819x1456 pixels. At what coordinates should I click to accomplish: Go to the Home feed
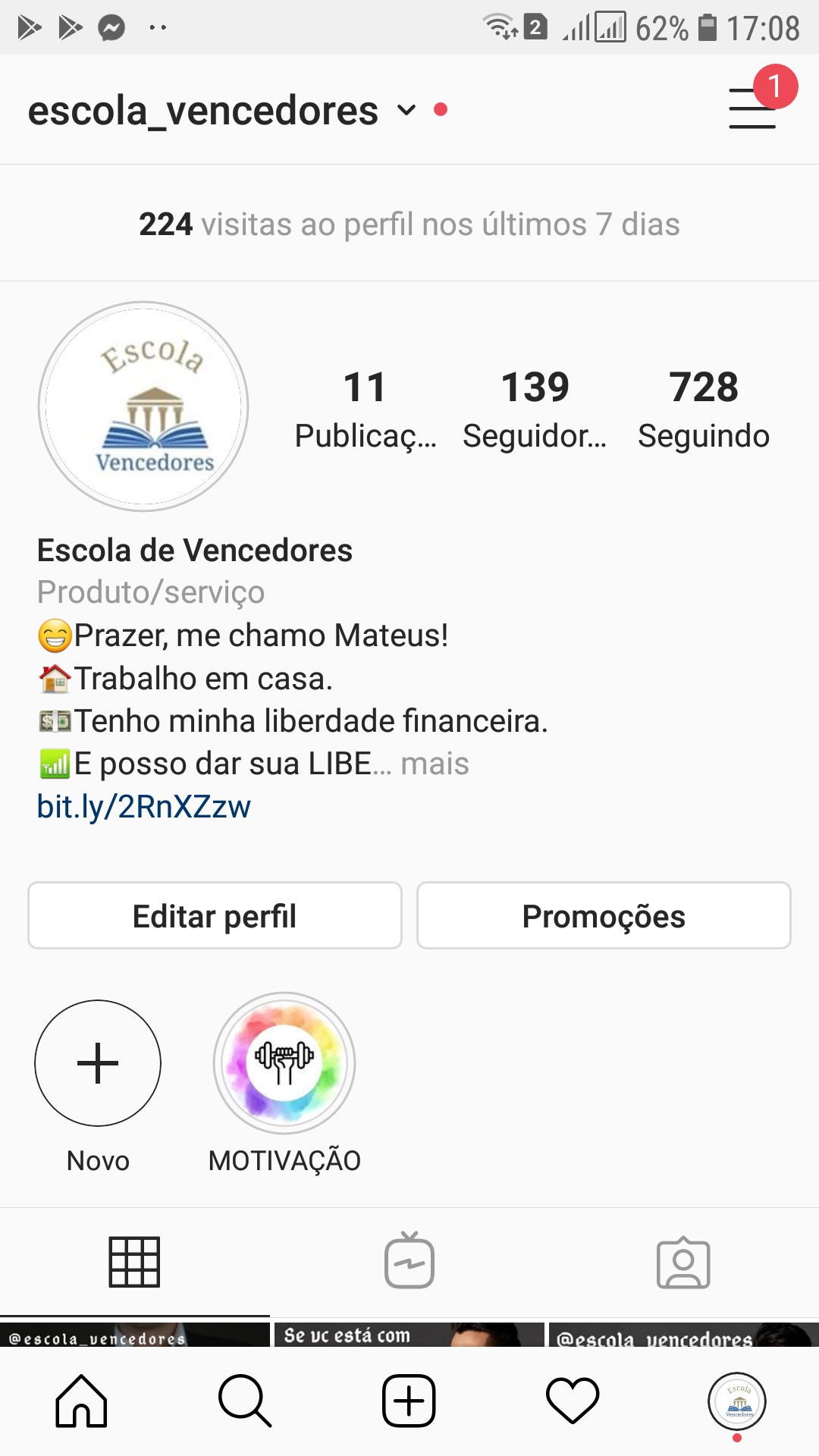[81, 1401]
